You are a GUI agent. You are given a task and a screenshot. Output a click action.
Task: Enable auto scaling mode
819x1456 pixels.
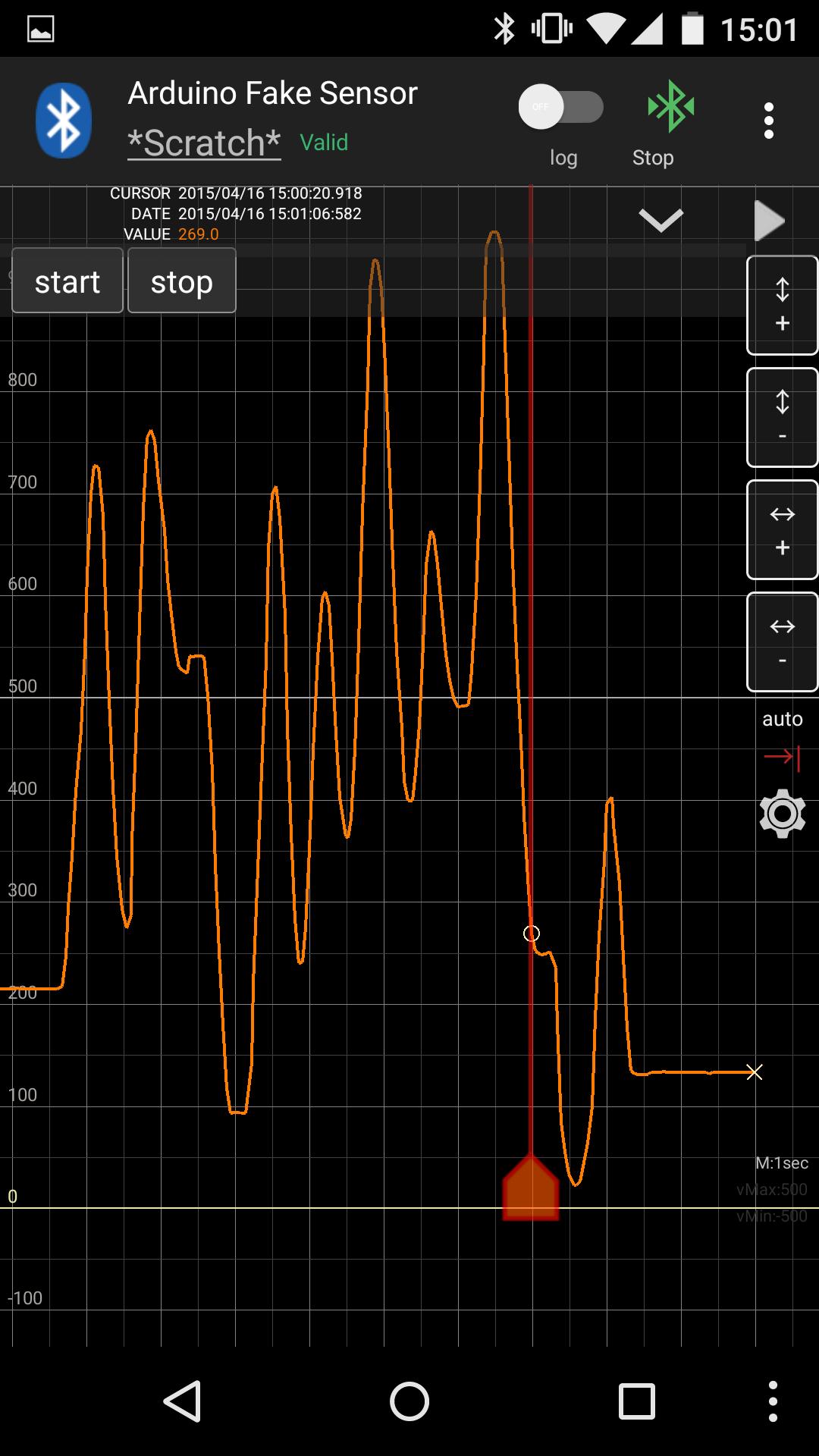(783, 719)
